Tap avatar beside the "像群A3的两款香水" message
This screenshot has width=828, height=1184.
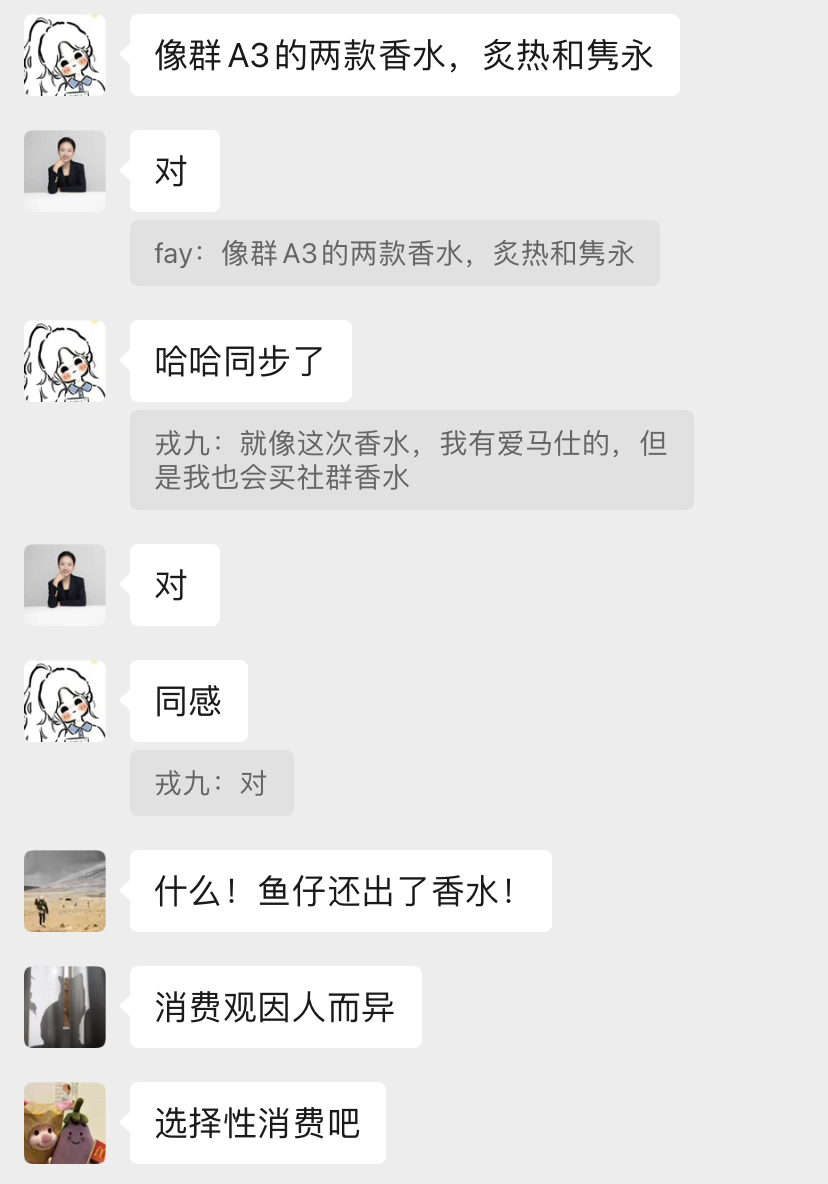(x=65, y=55)
